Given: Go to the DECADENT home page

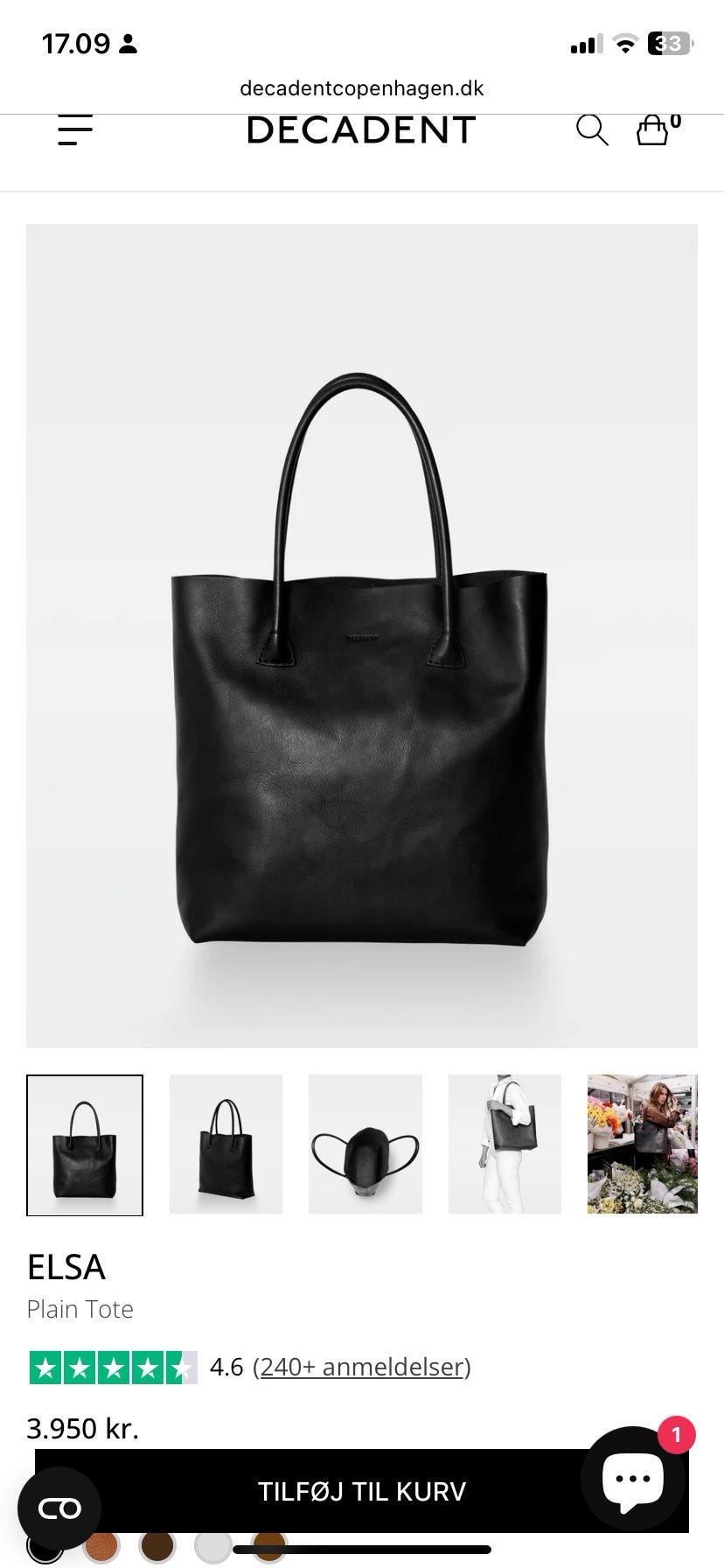Looking at the screenshot, I should (361, 130).
